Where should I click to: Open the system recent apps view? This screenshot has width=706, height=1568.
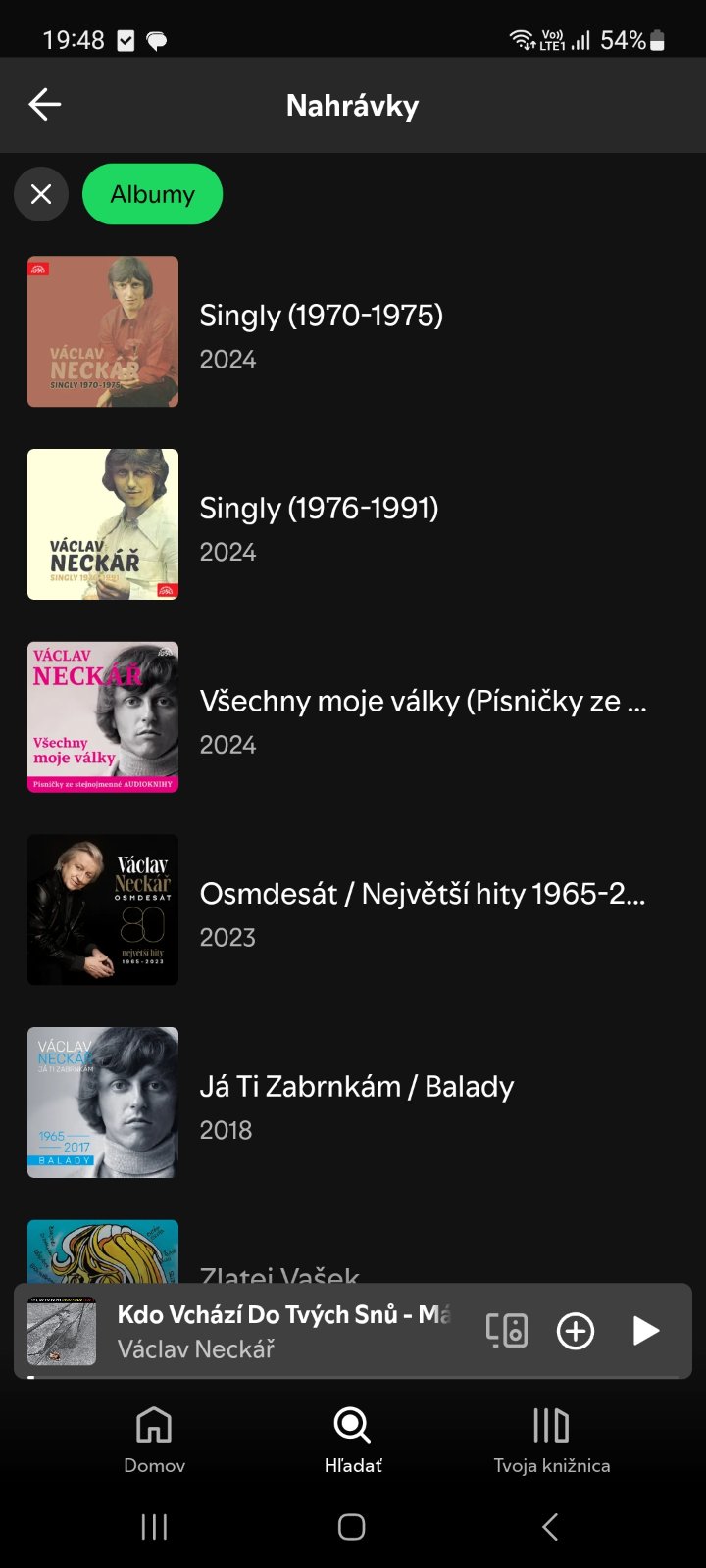coord(154,1527)
